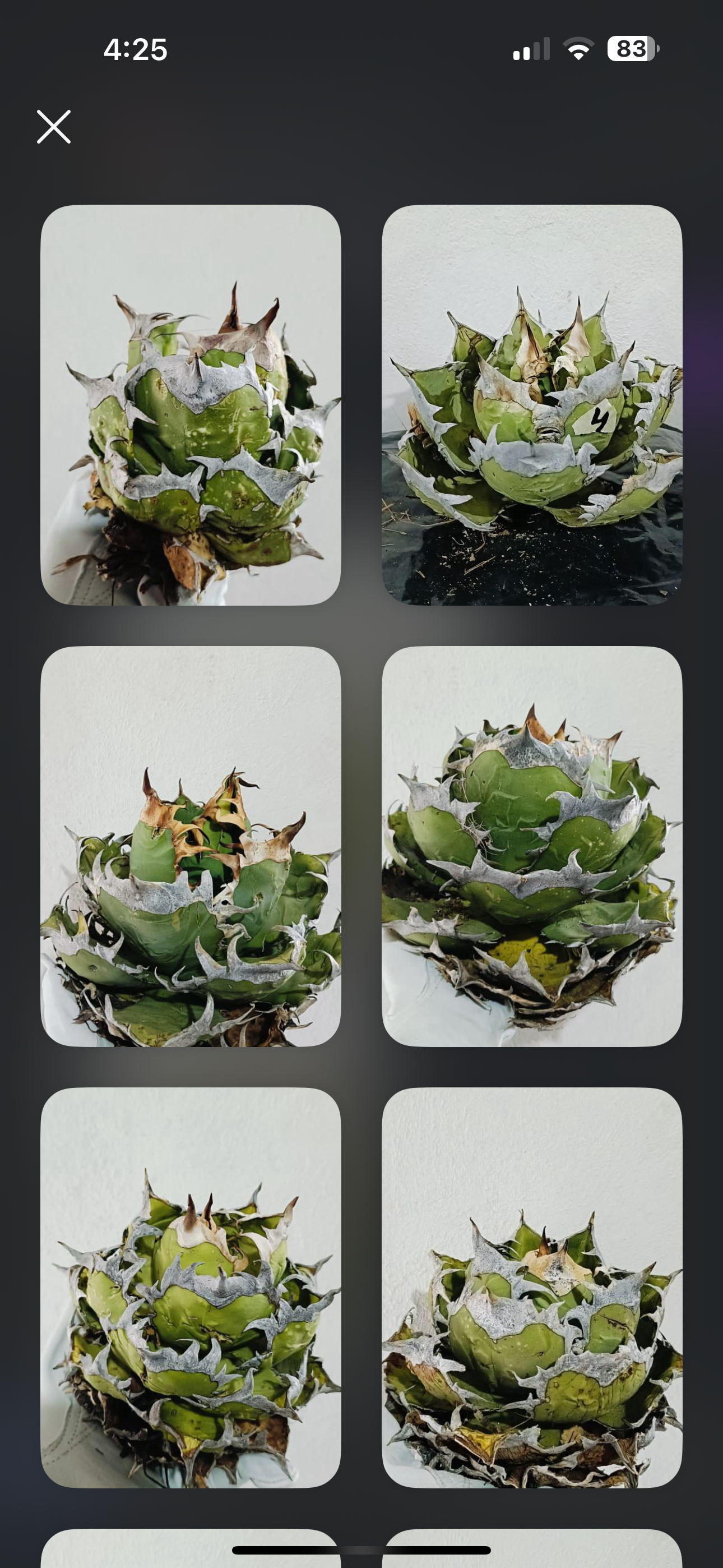Open the bottom-right wide rosette agave photo
The width and height of the screenshot is (723, 1568).
pyautogui.click(x=531, y=1288)
